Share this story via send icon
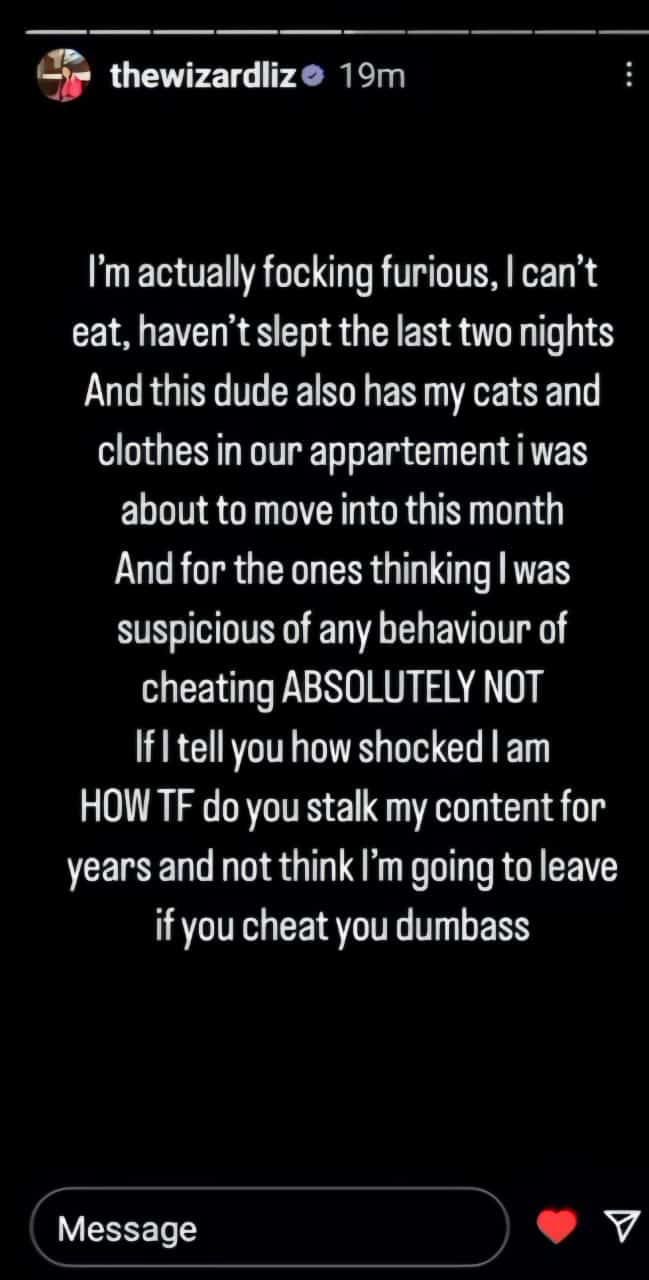Screen dimensions: 649x1280 621,1226
